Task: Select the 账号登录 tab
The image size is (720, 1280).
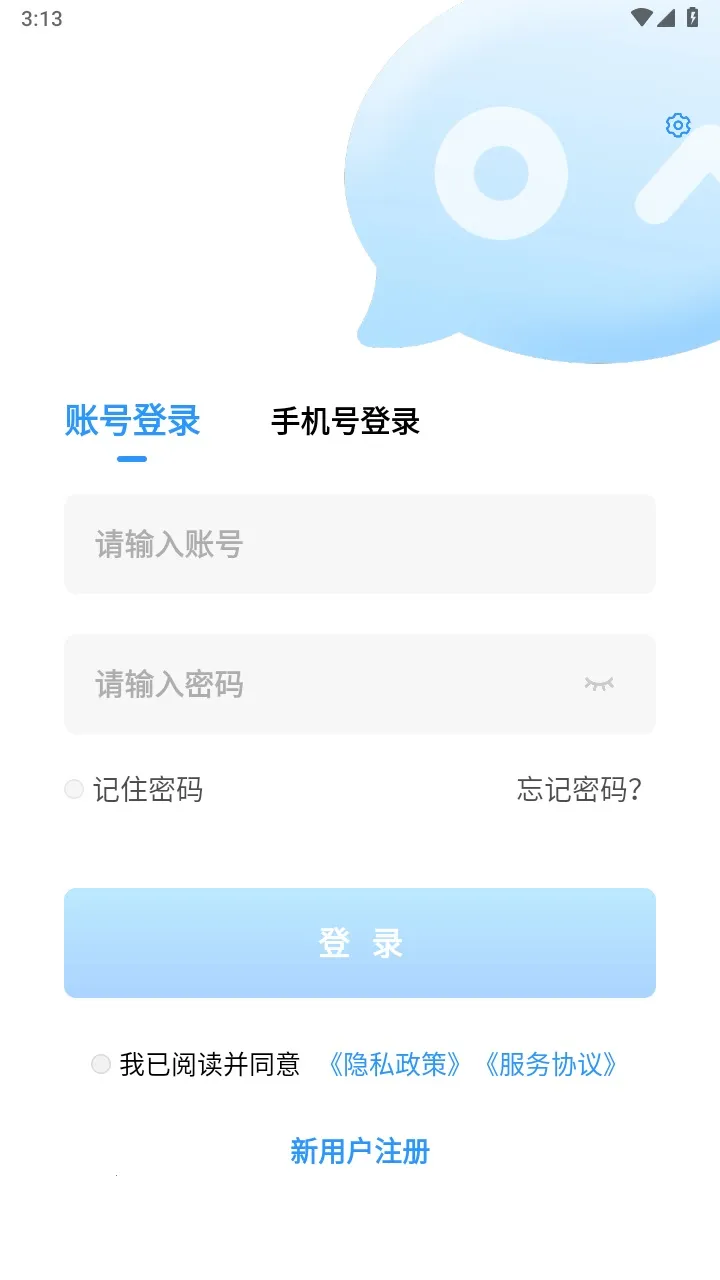Action: click(133, 422)
